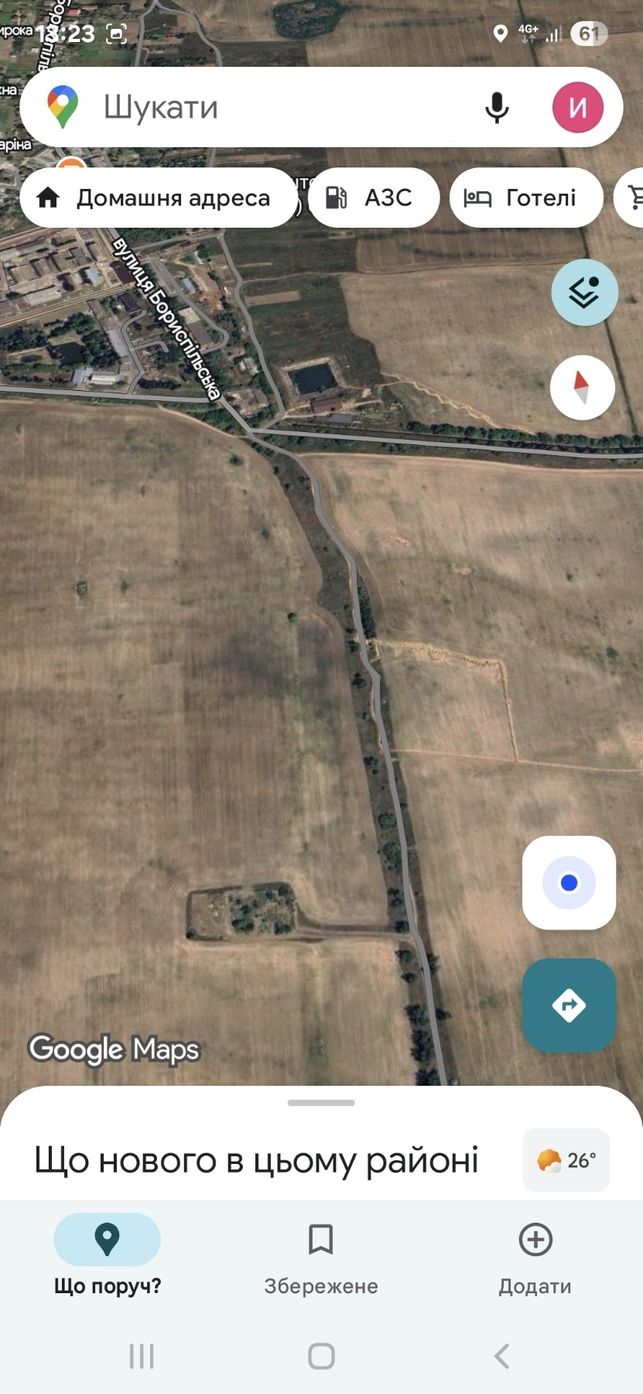Select the Домашня адреса chip

(158, 198)
